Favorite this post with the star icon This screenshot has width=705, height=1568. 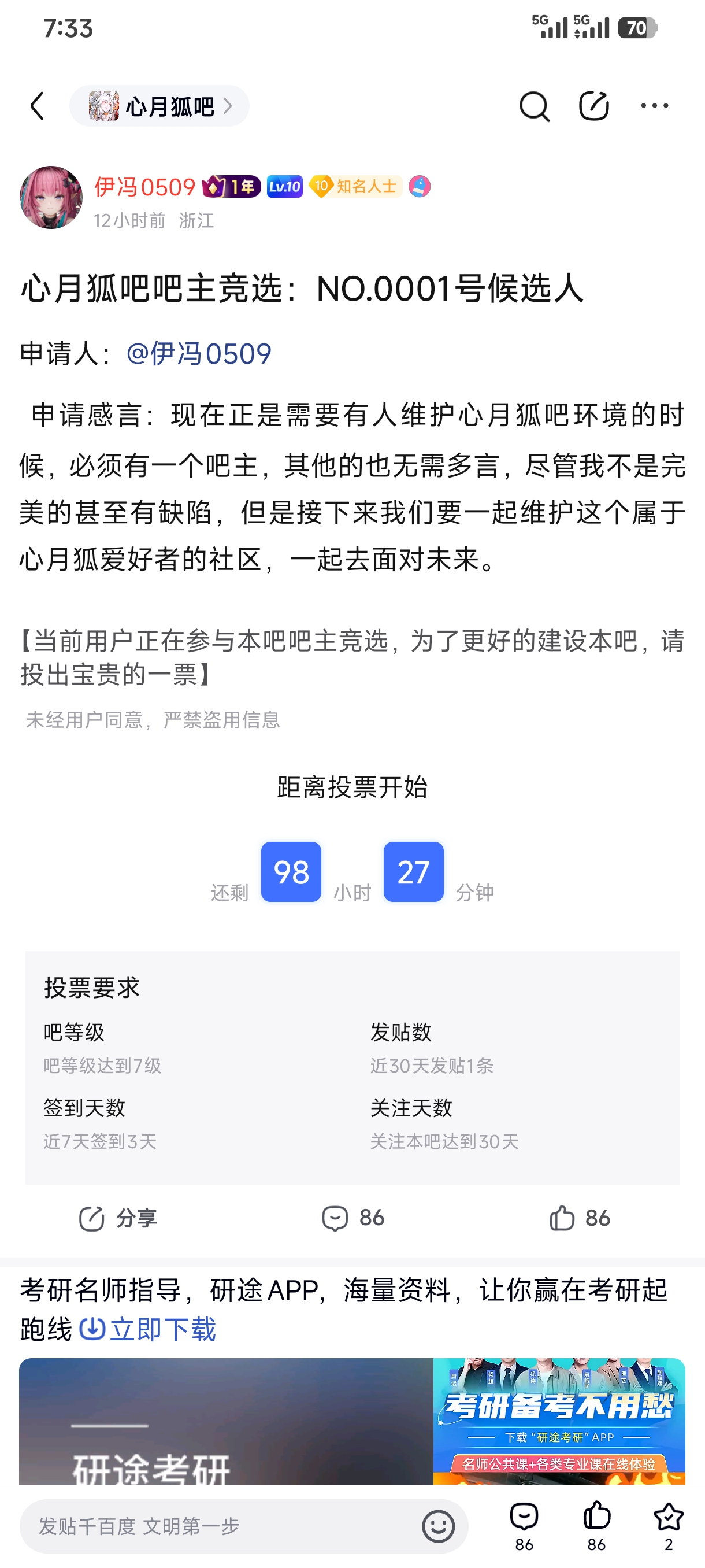669,1526
